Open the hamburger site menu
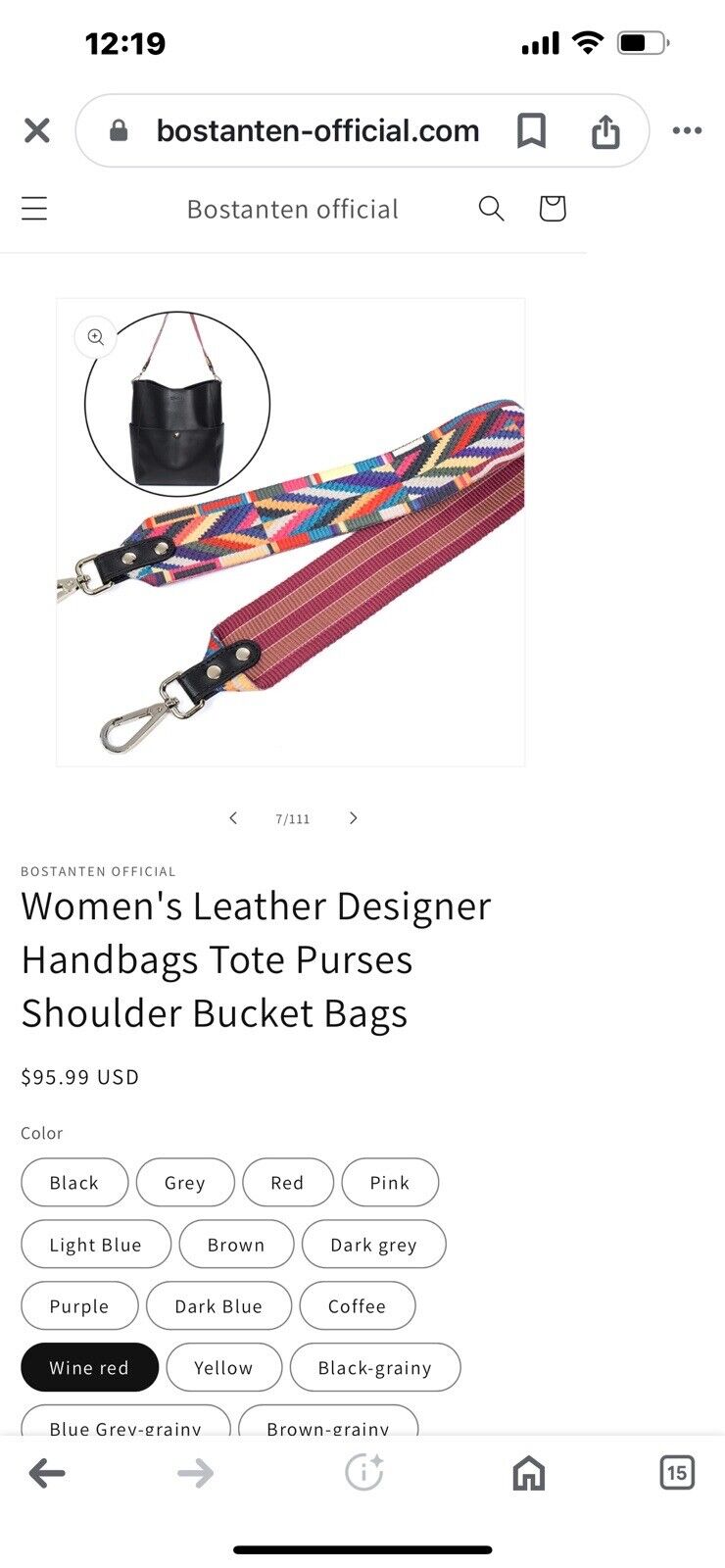Image resolution: width=725 pixels, height=1568 pixels. coord(34,208)
